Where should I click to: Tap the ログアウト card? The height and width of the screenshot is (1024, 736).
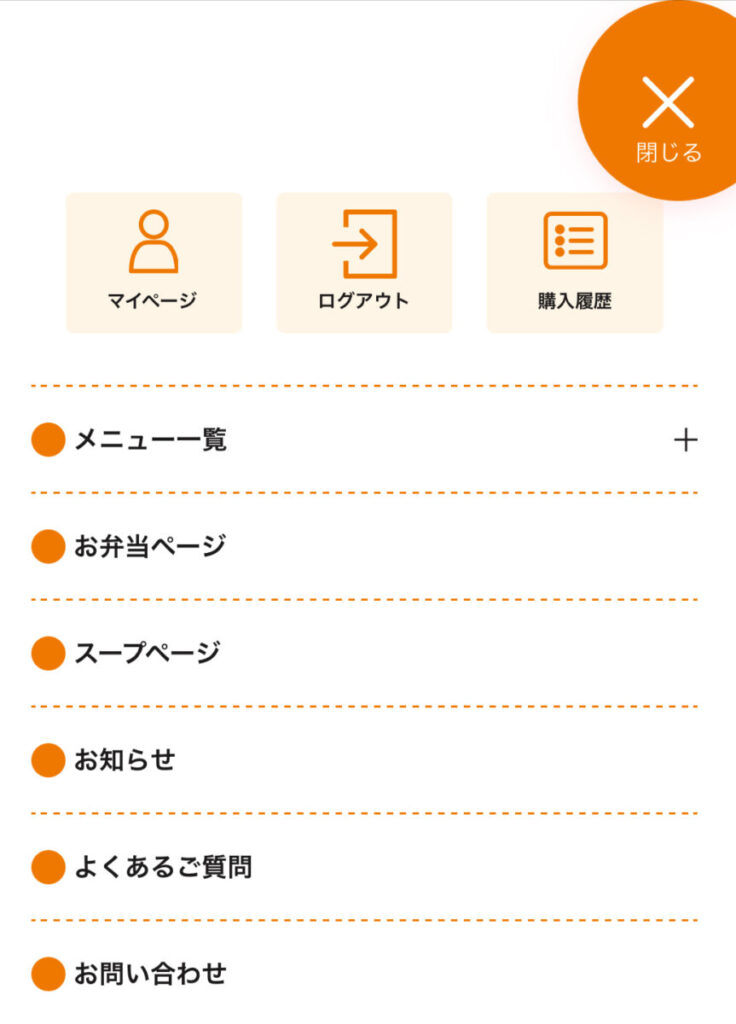(x=362, y=260)
